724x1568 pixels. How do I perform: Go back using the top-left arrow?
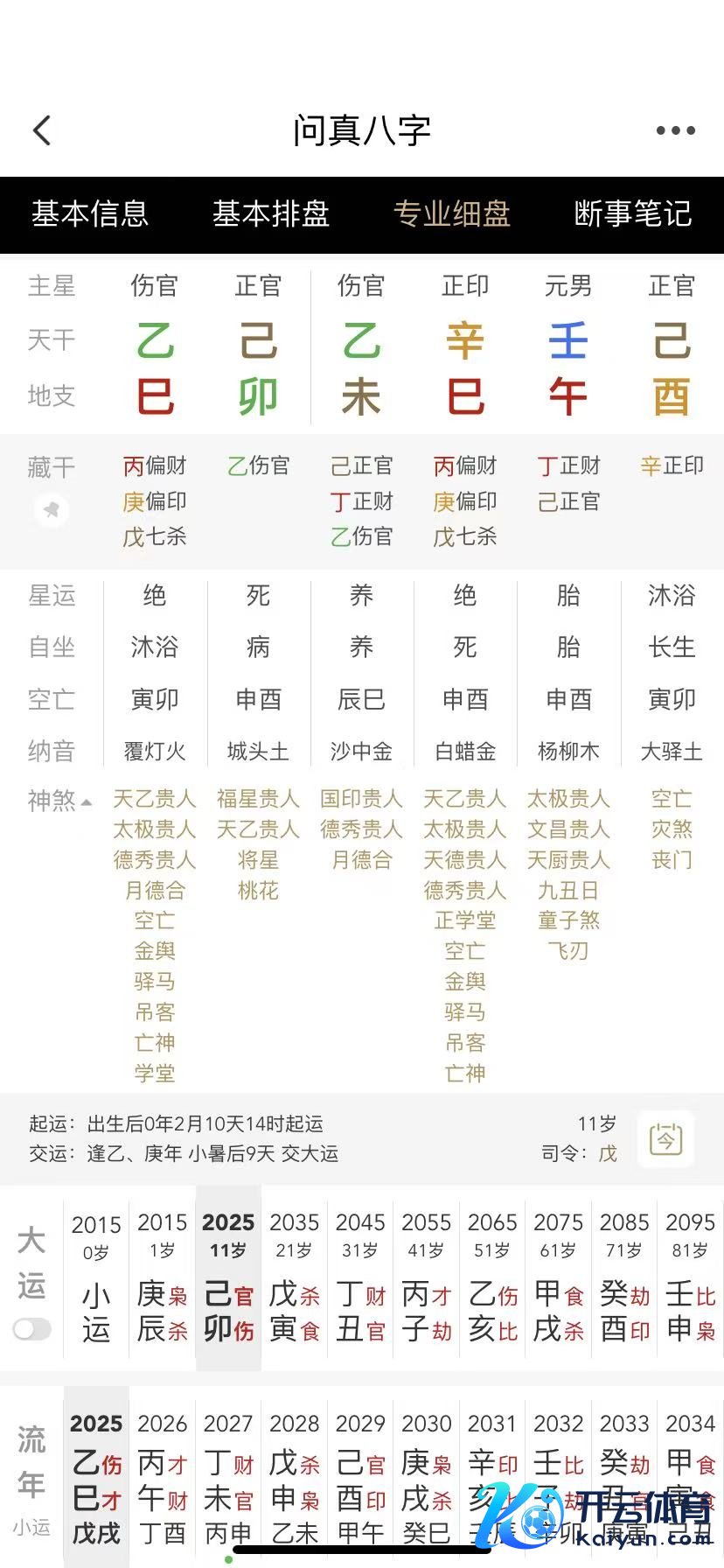click(42, 130)
